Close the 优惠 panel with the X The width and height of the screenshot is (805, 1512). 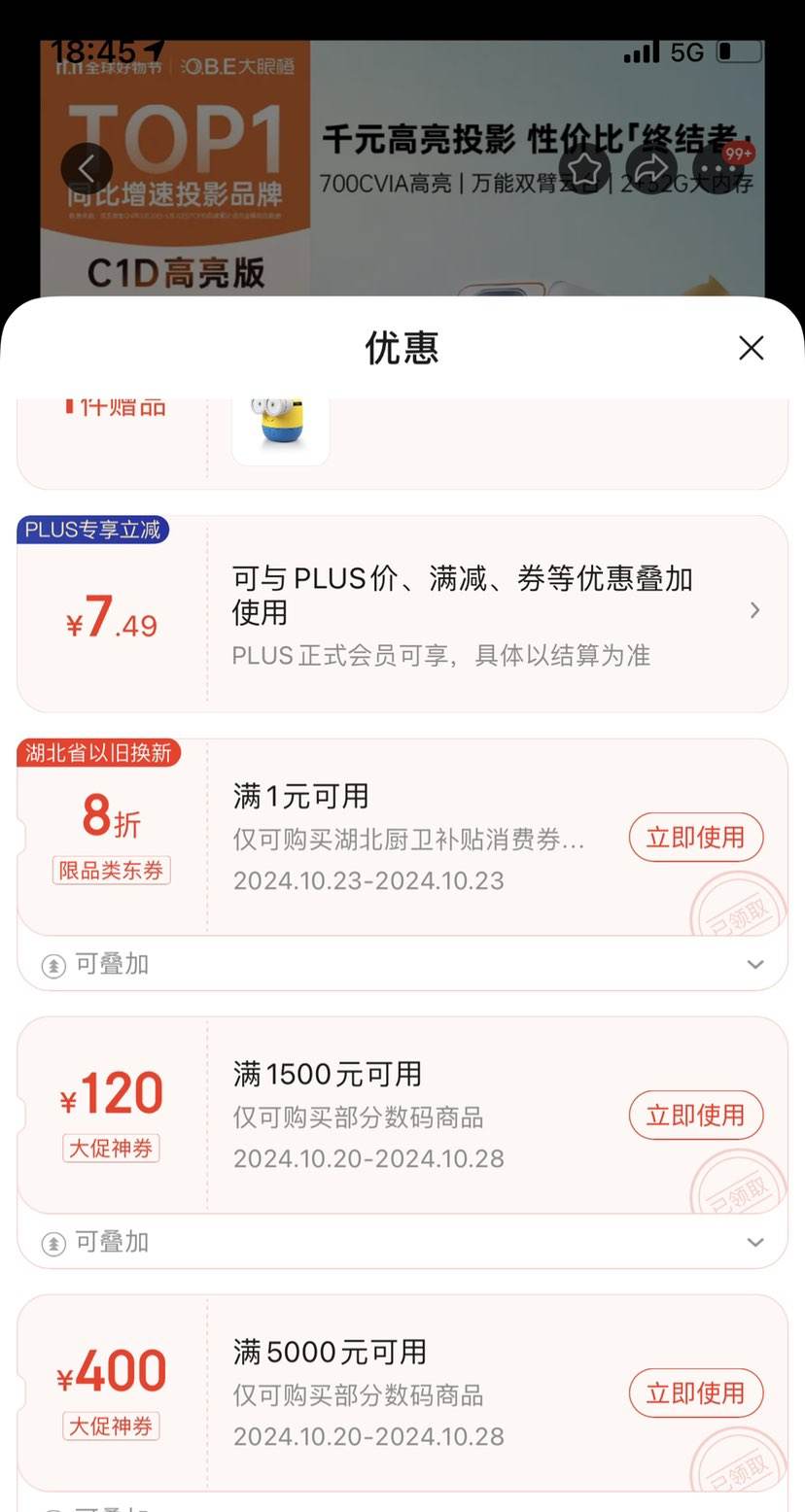tap(751, 348)
